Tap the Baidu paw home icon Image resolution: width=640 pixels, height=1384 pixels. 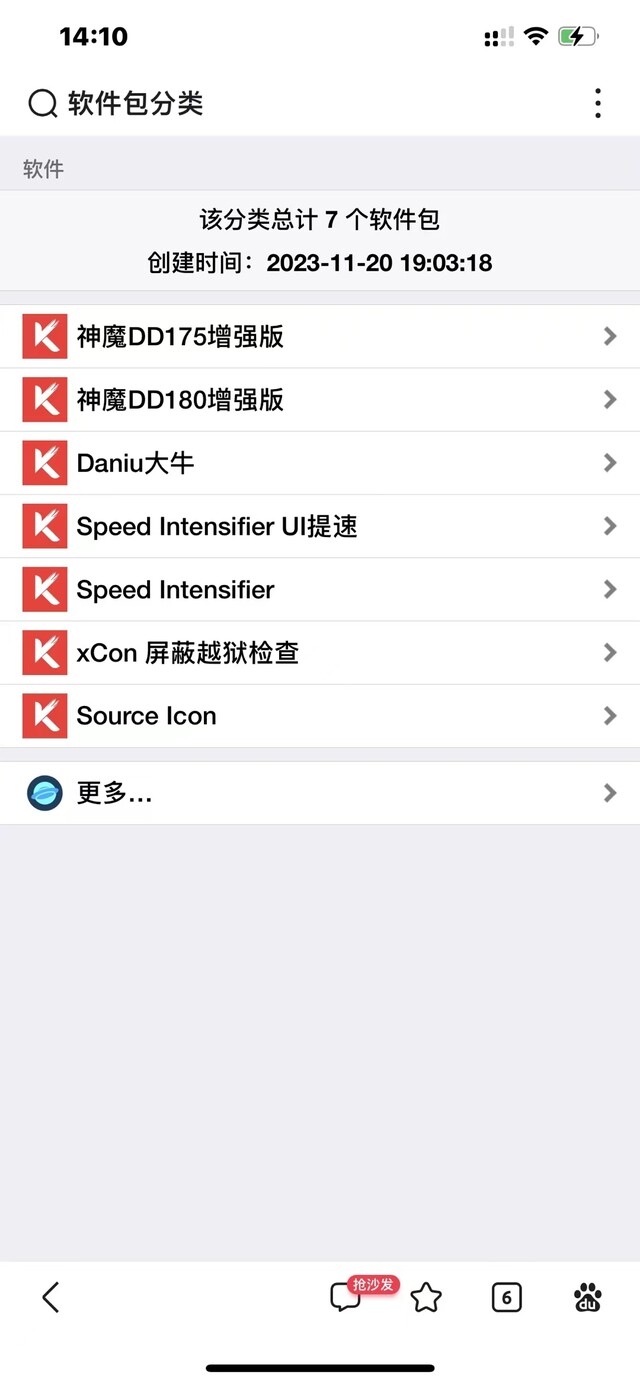pos(588,1298)
